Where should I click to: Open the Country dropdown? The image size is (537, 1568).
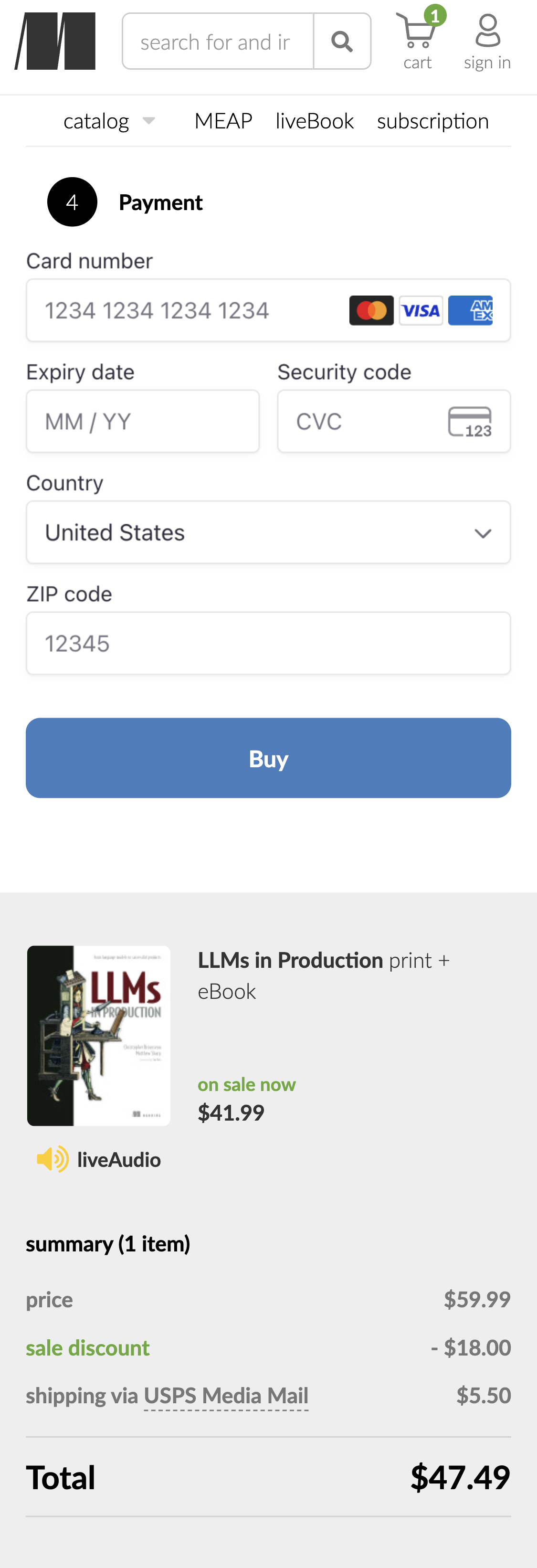pos(268,532)
